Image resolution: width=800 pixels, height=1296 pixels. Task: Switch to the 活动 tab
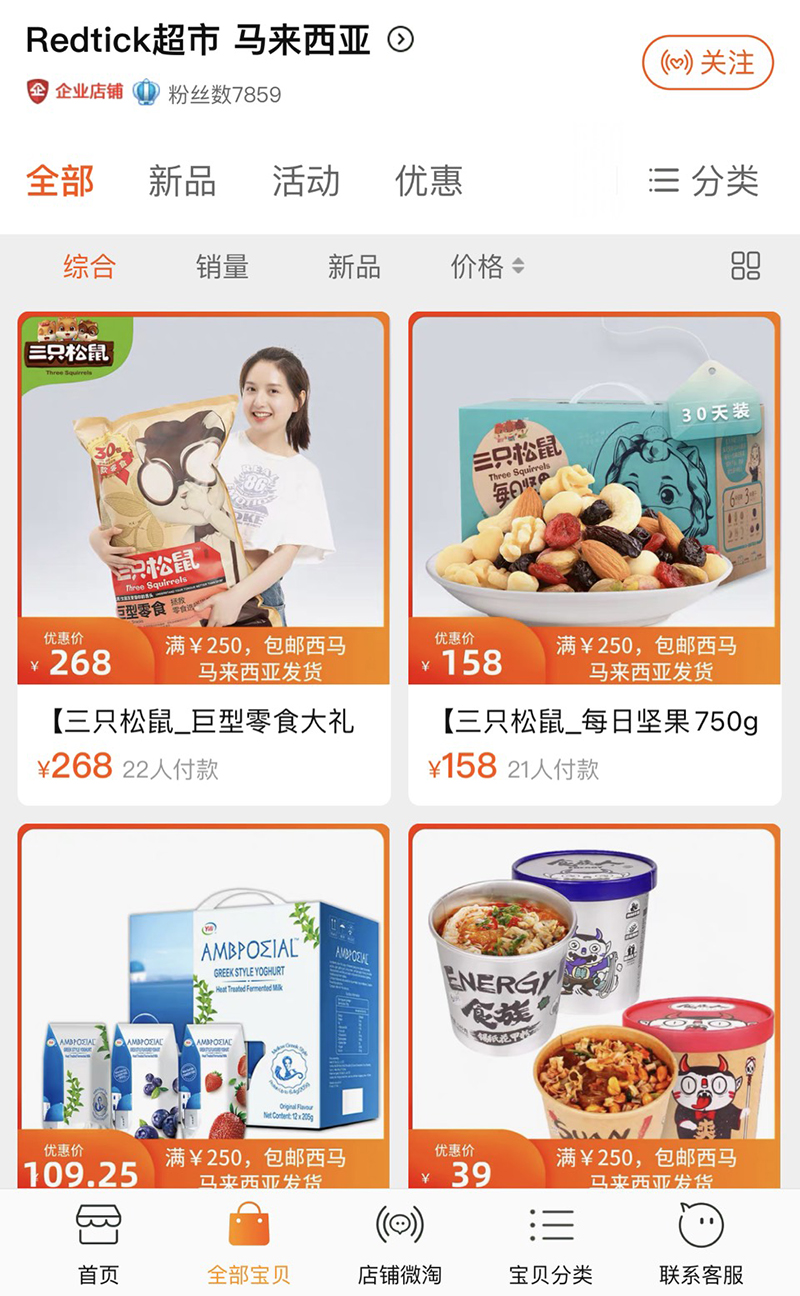pyautogui.click(x=306, y=181)
